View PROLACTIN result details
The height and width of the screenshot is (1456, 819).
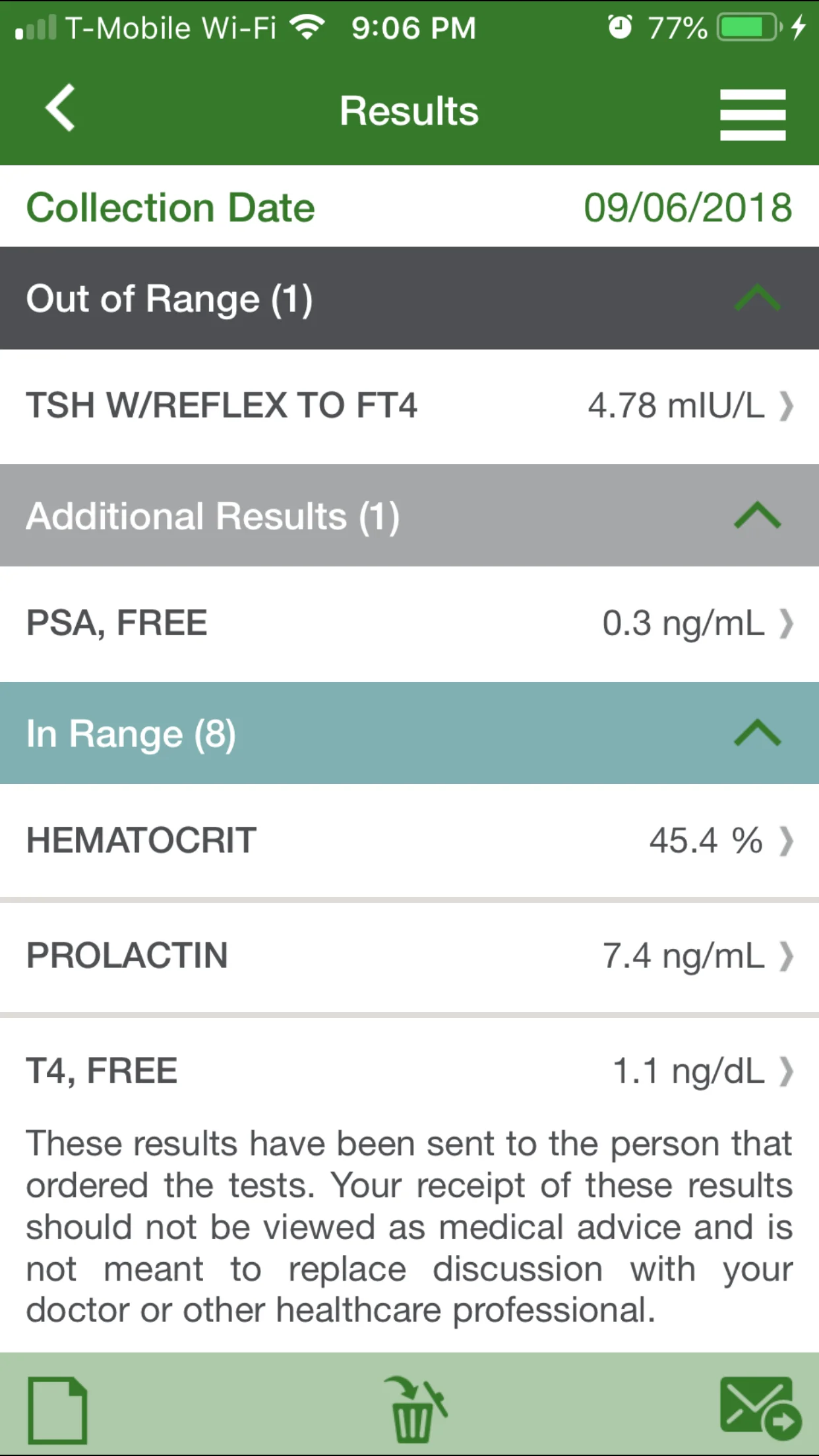point(409,956)
